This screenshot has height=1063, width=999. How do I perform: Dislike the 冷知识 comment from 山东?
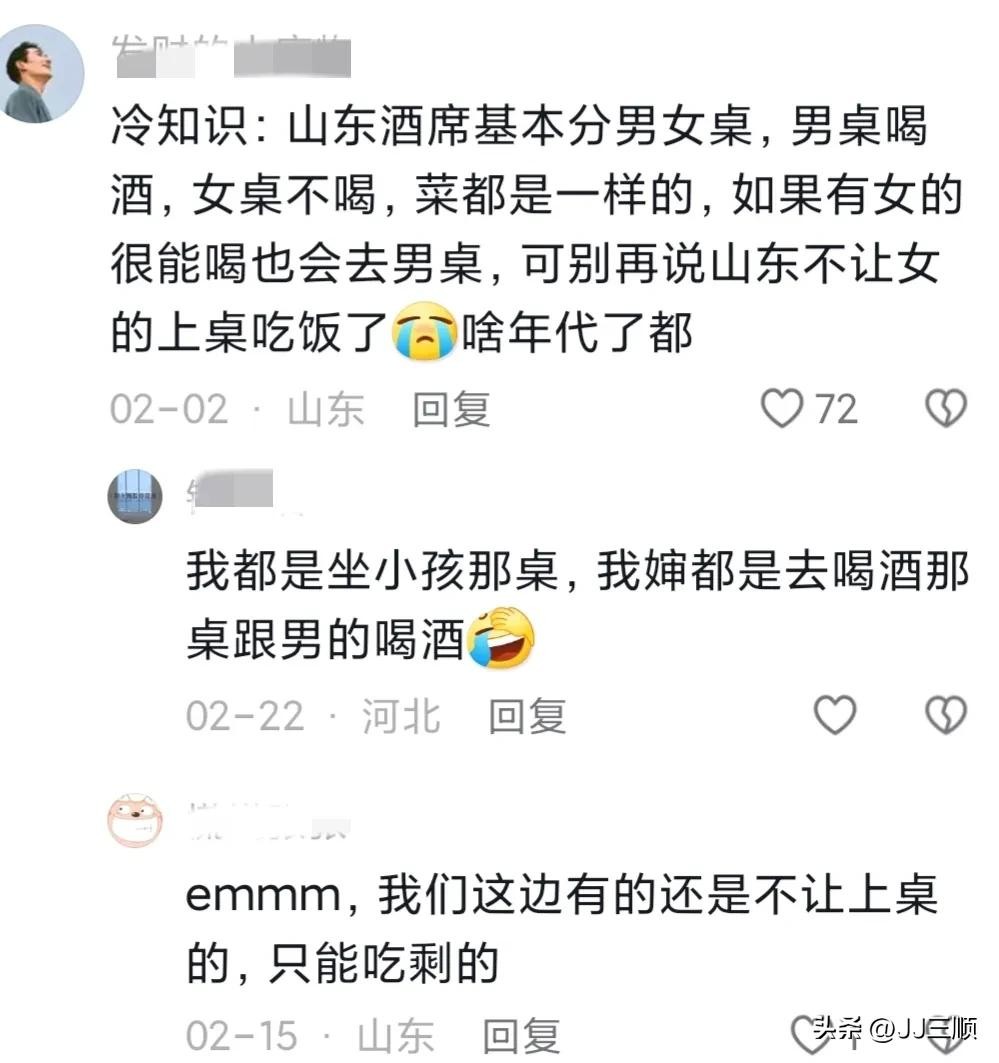944,408
